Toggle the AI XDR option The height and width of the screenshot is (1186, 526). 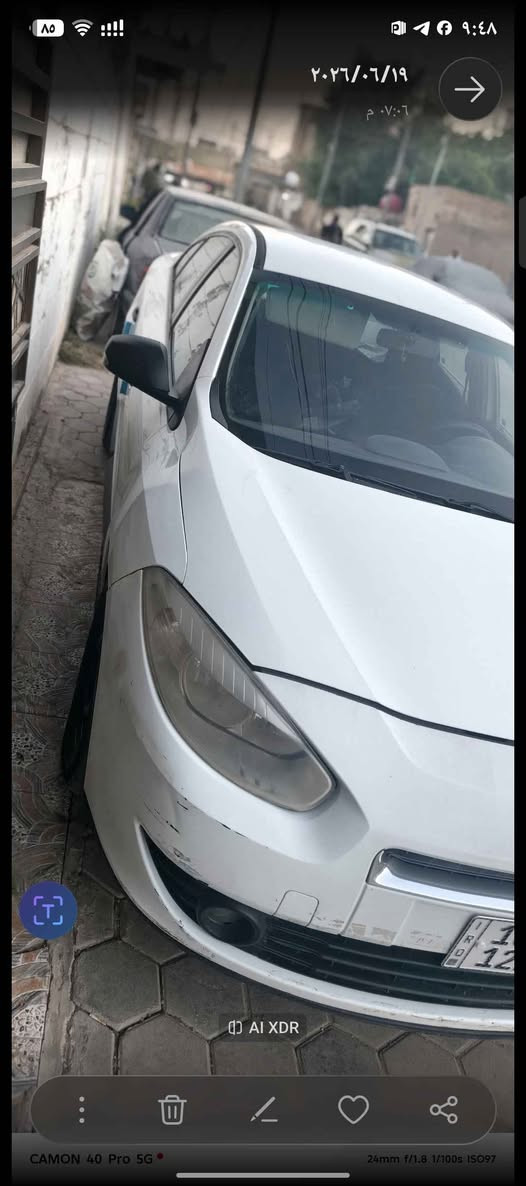coord(263,1027)
